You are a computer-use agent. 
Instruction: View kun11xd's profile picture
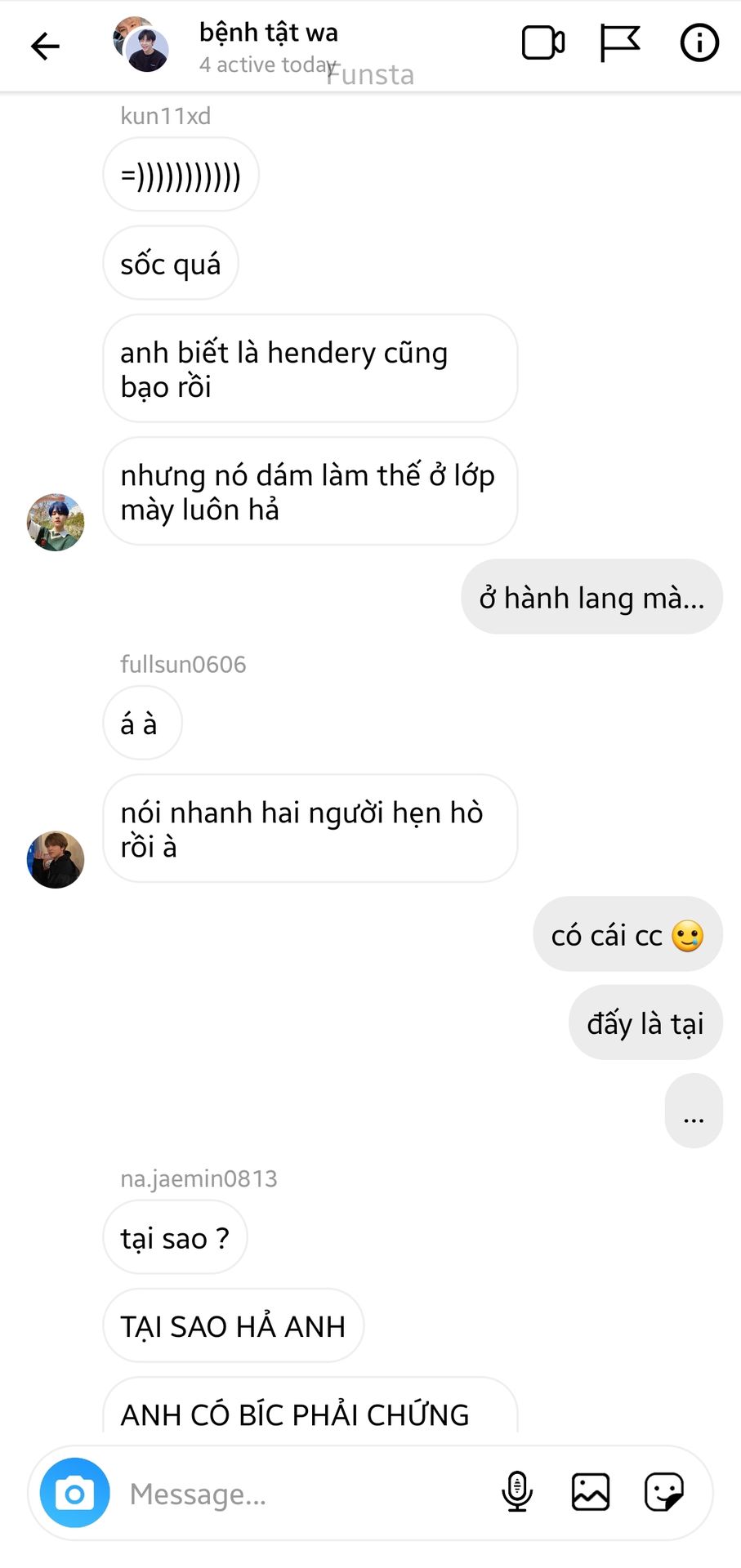point(56,523)
